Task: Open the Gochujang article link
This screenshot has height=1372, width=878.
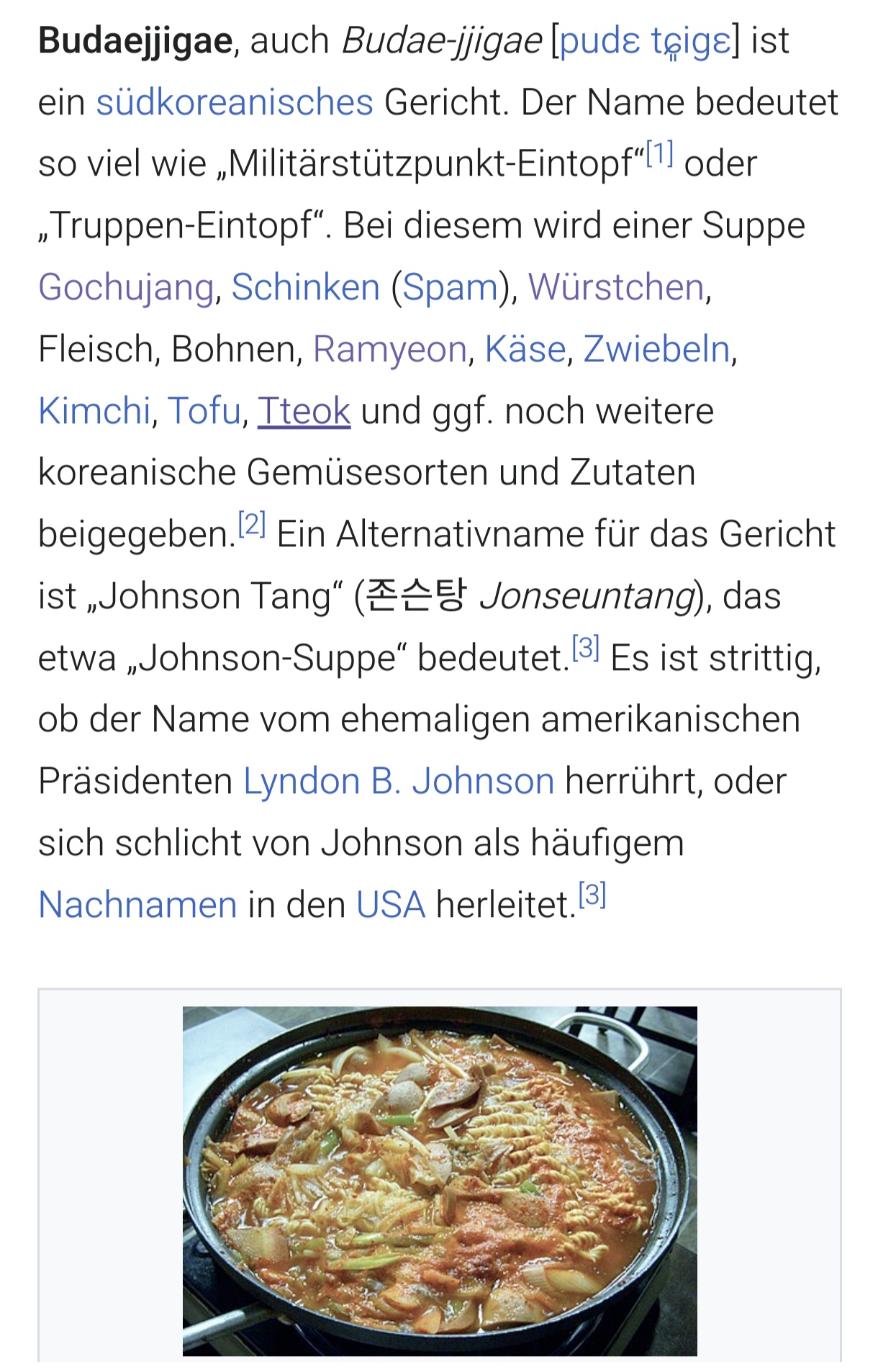Action: (127, 287)
